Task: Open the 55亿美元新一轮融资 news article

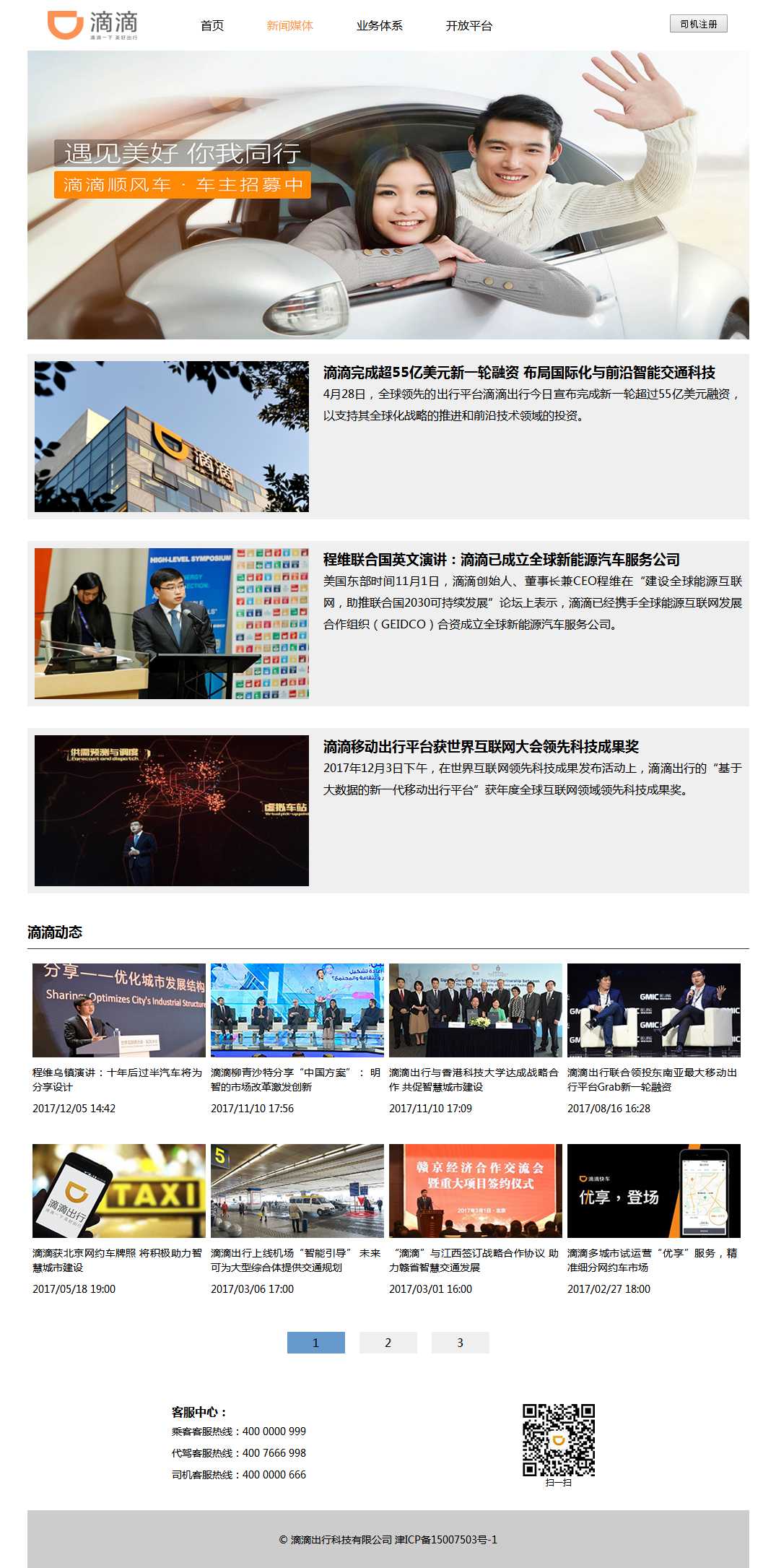Action: click(518, 373)
